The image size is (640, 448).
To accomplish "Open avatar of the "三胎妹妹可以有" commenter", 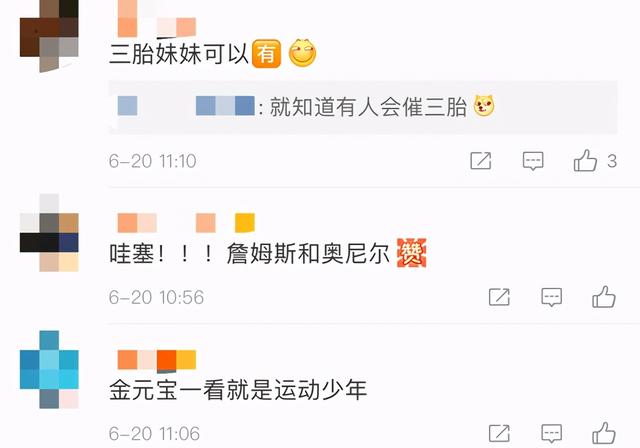I will (x=51, y=30).
